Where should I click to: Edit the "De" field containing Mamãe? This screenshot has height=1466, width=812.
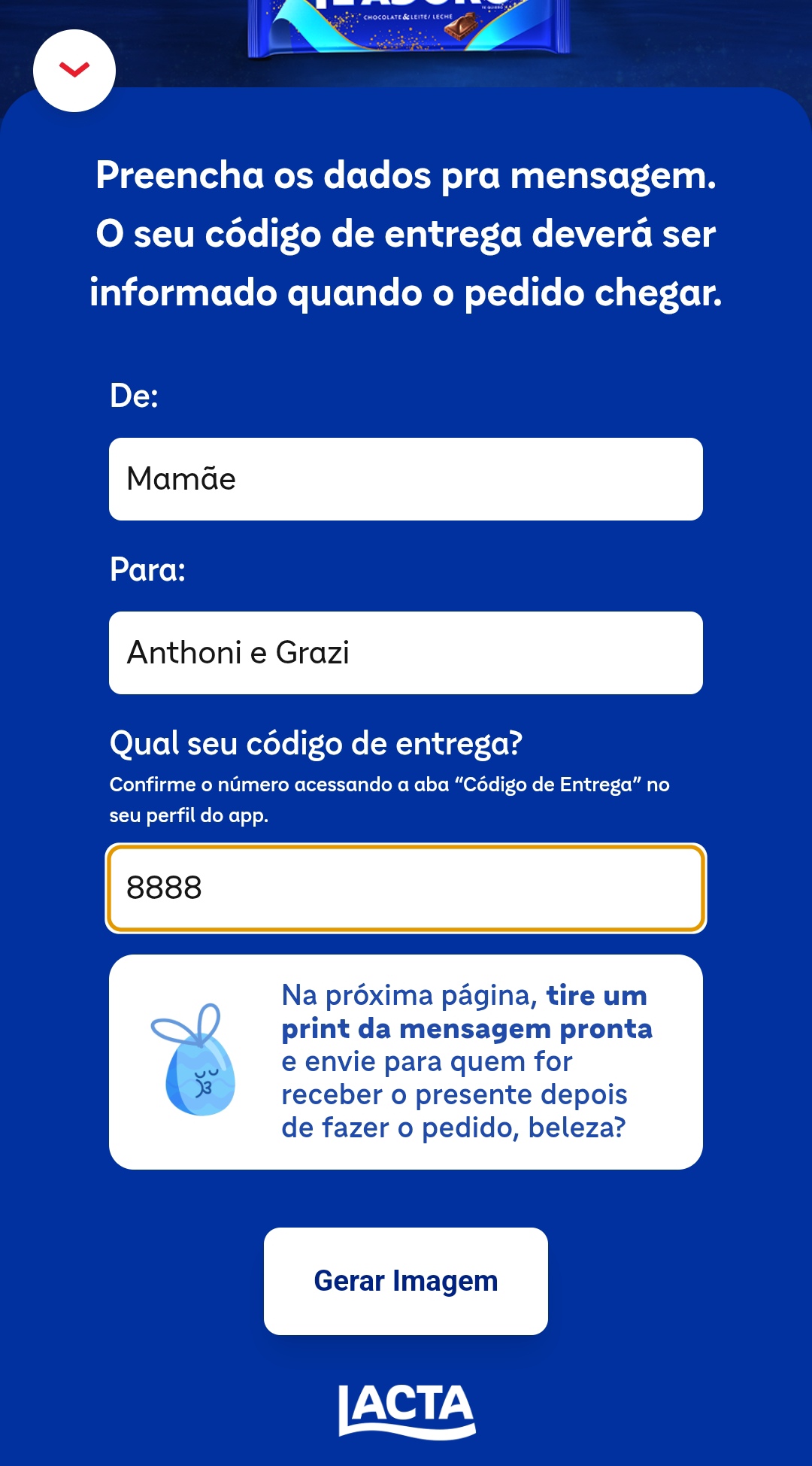(x=406, y=479)
